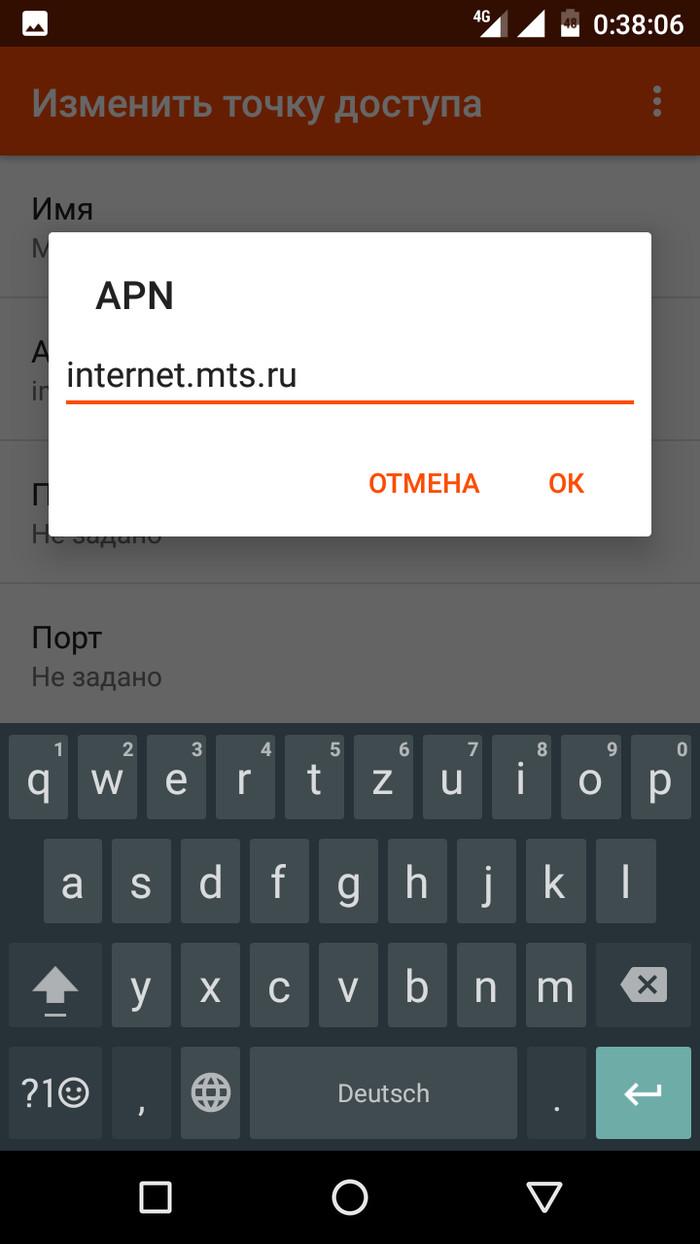Tap the APN text field
The image size is (700, 1244).
pos(349,377)
